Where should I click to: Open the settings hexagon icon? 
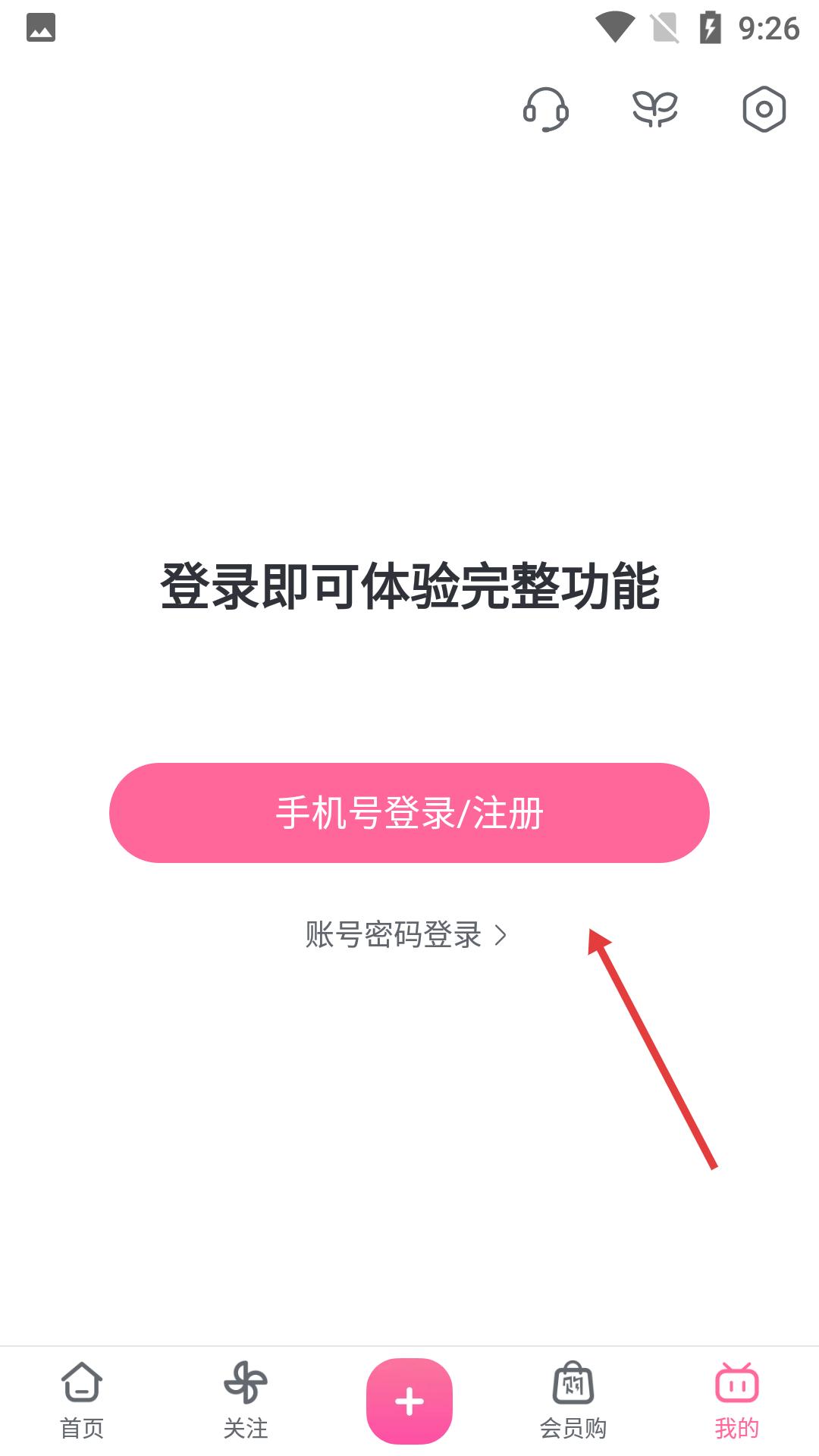[764, 109]
